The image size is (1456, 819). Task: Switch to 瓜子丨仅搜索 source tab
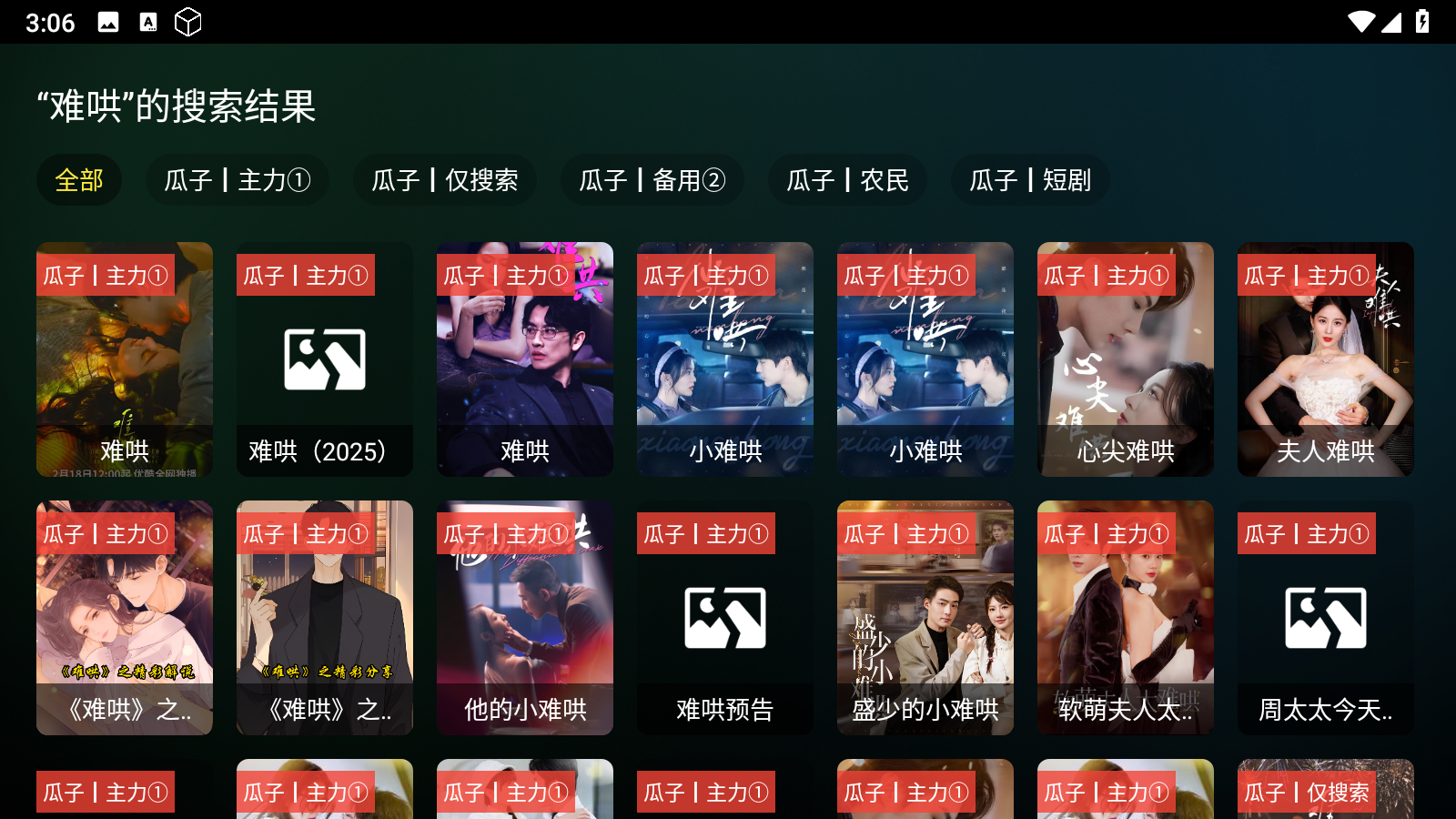(x=444, y=180)
